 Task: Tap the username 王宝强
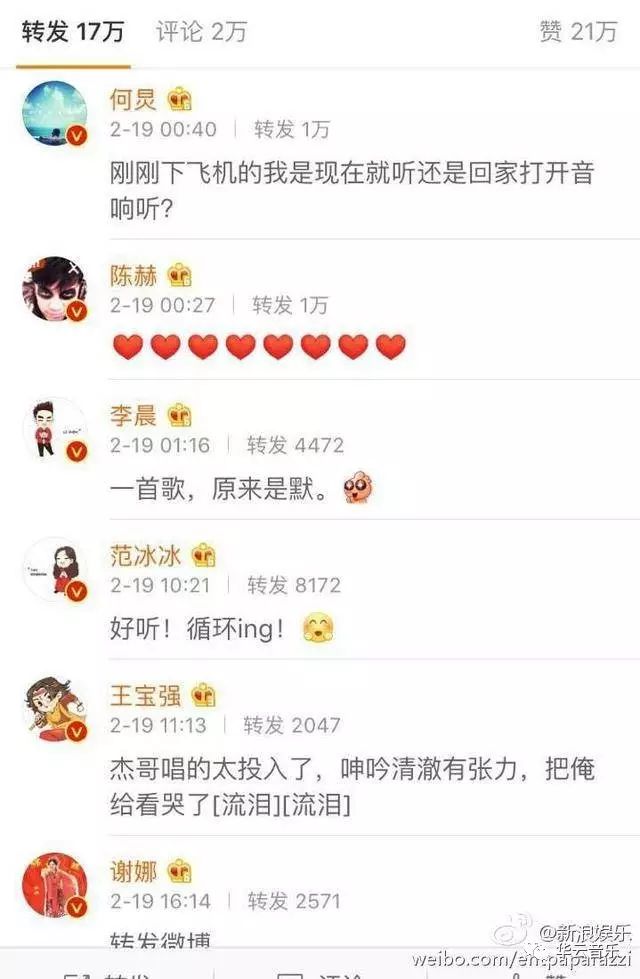146,694
